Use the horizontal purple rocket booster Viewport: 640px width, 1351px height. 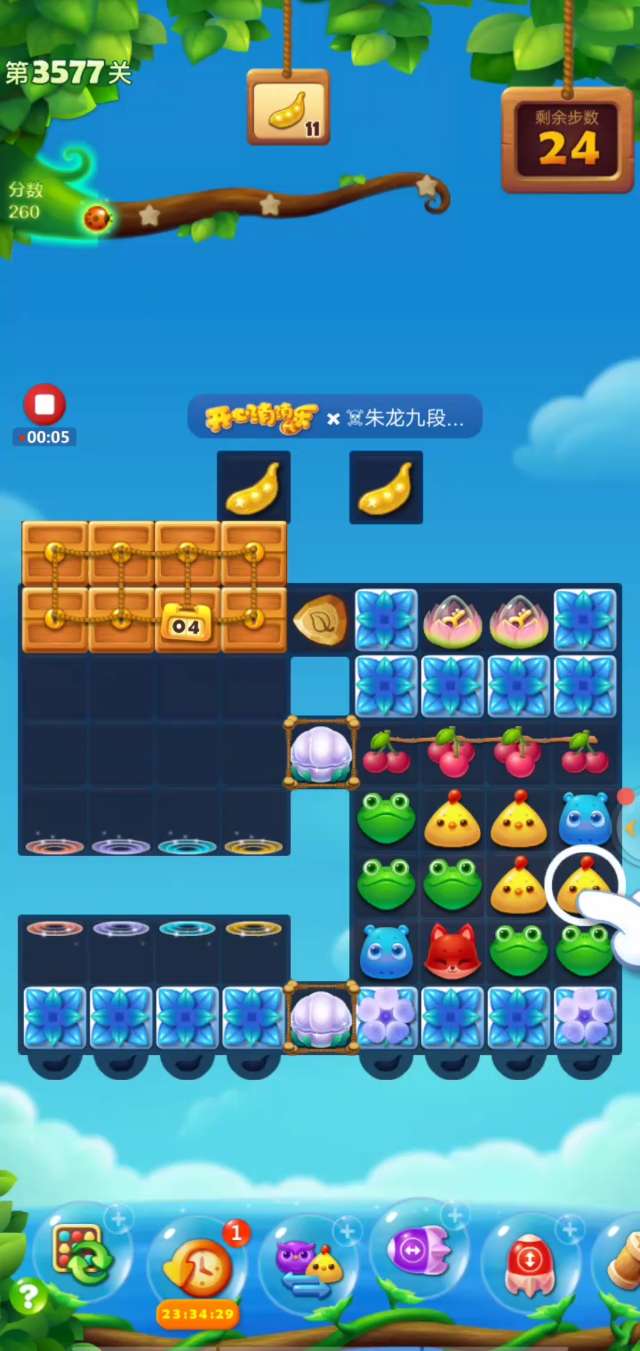420,1251
